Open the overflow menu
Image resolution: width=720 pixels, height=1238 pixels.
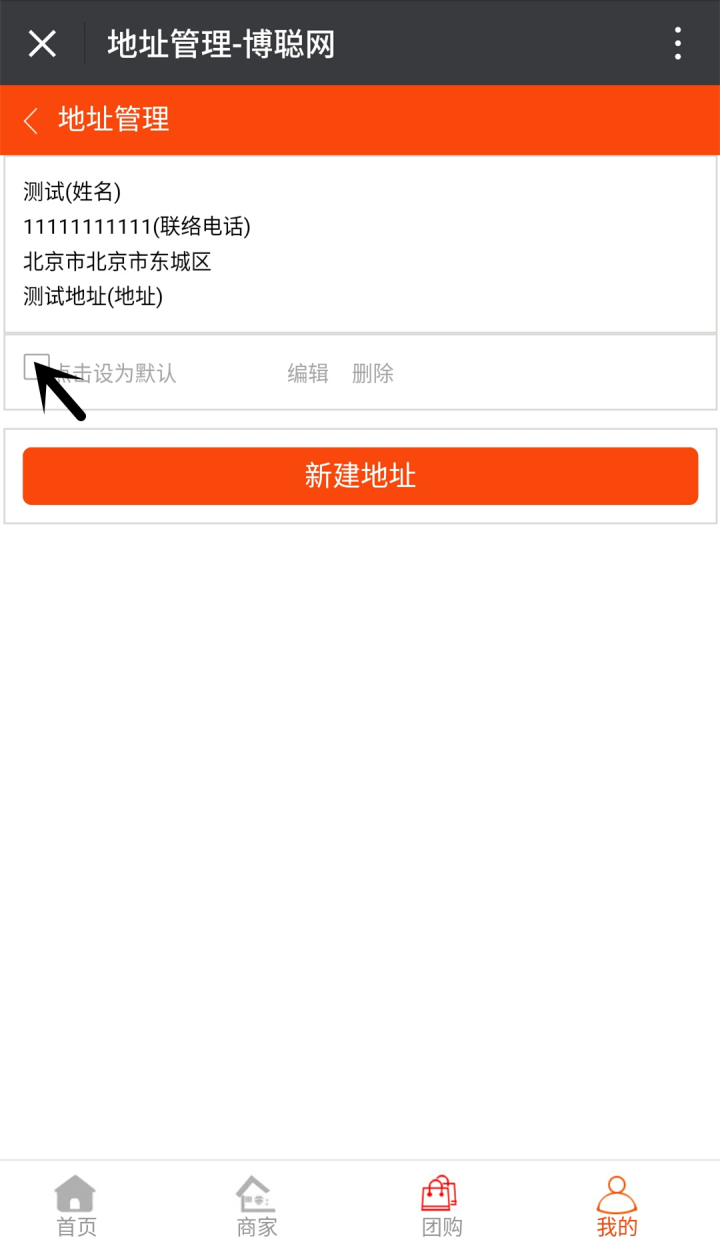tap(678, 44)
